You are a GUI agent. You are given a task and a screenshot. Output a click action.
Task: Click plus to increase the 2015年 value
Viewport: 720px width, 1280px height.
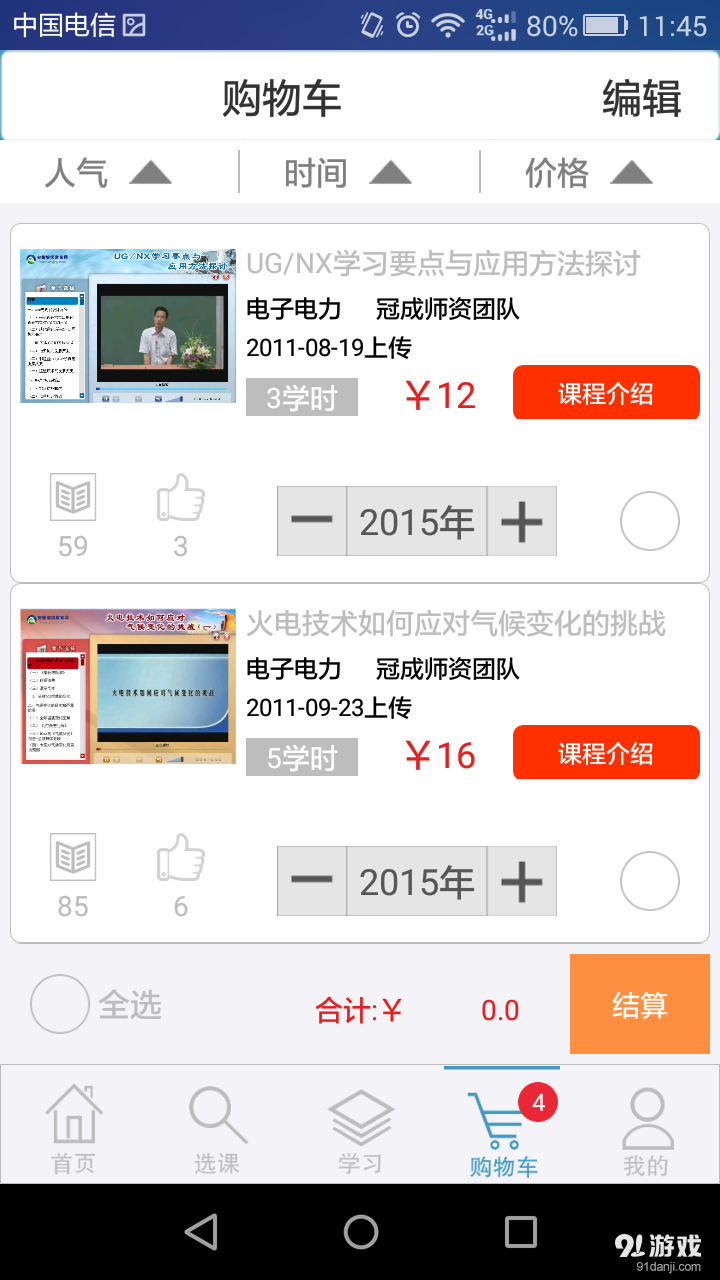pos(522,521)
